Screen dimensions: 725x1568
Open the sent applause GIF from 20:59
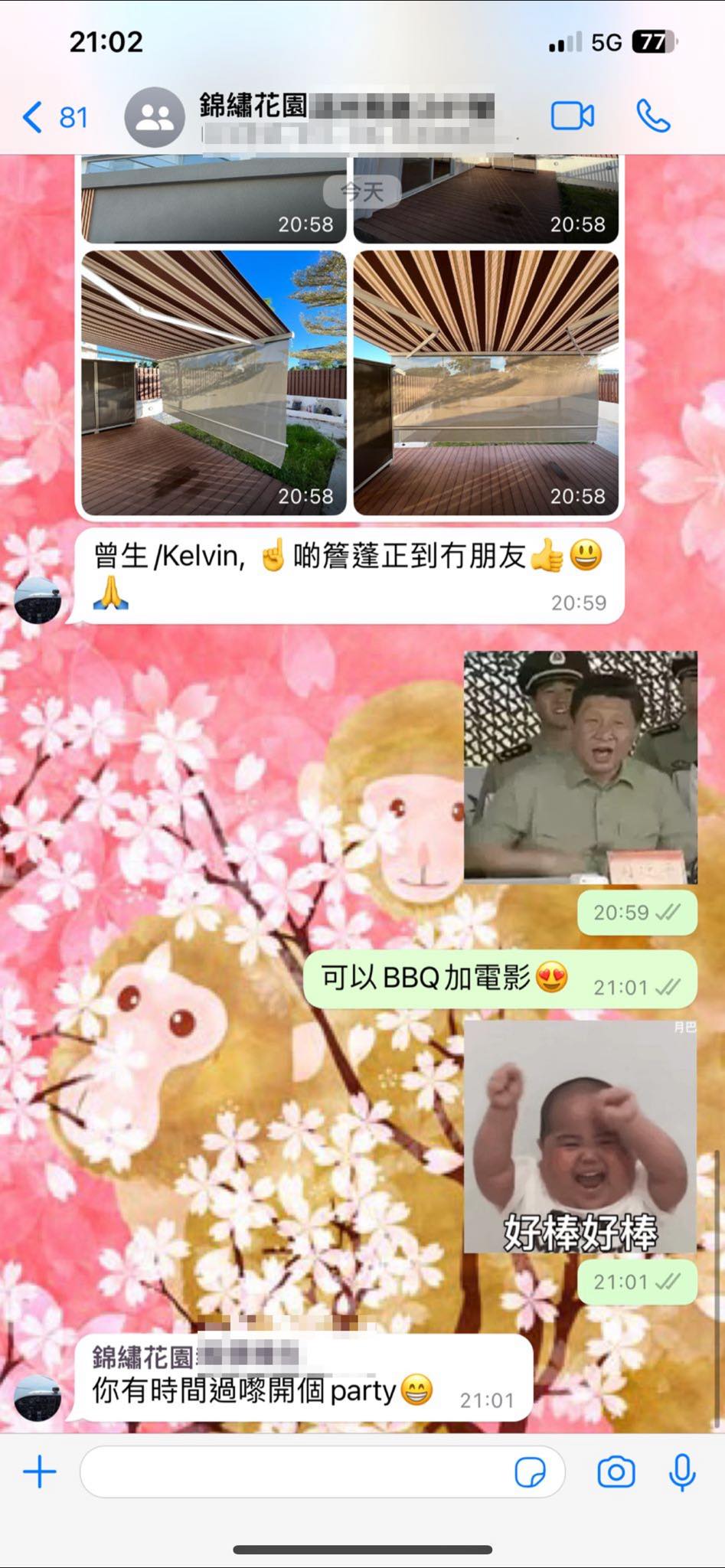pyautogui.click(x=580, y=766)
